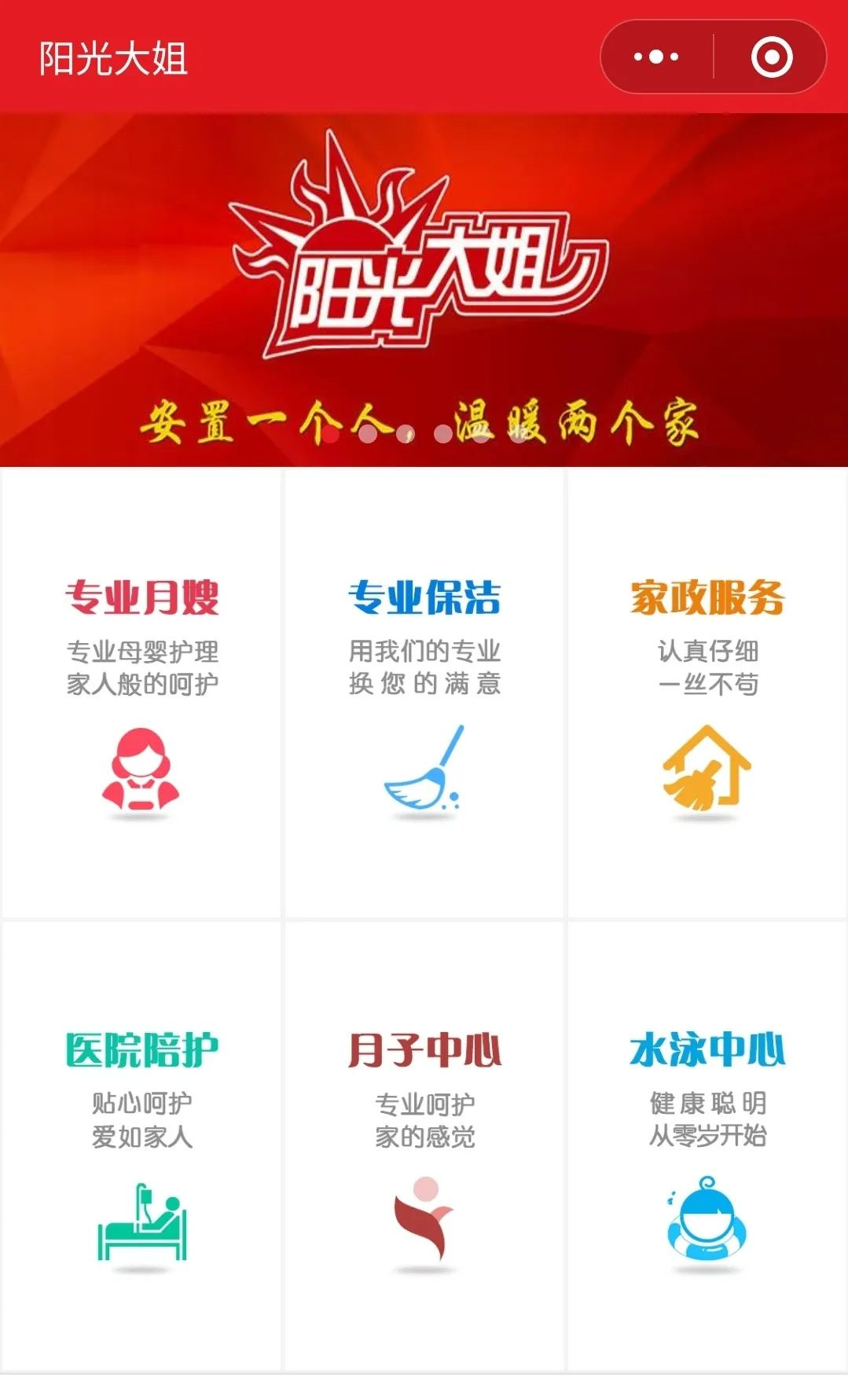View the 医院陪护 hospital care card
The height and width of the screenshot is (1400, 848).
coord(141,1147)
